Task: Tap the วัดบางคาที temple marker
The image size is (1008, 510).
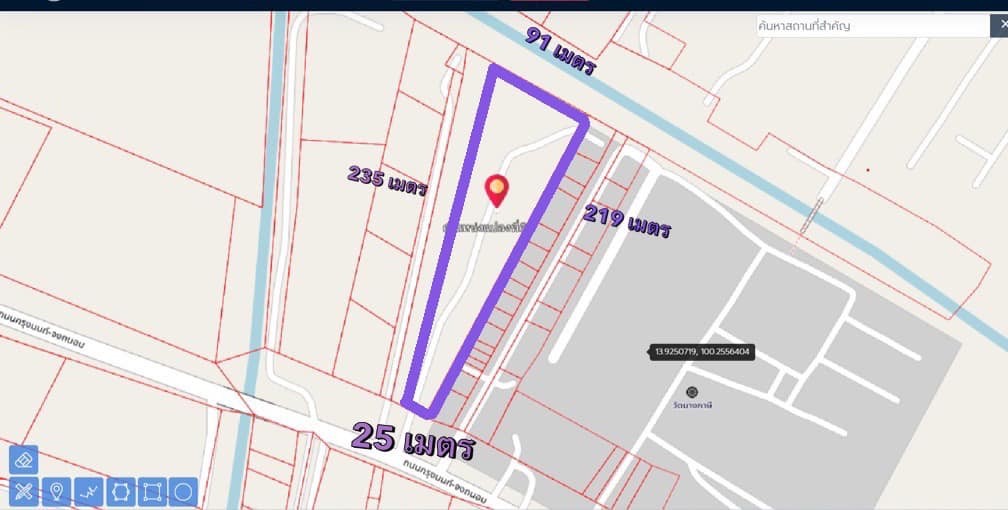Action: (692, 391)
